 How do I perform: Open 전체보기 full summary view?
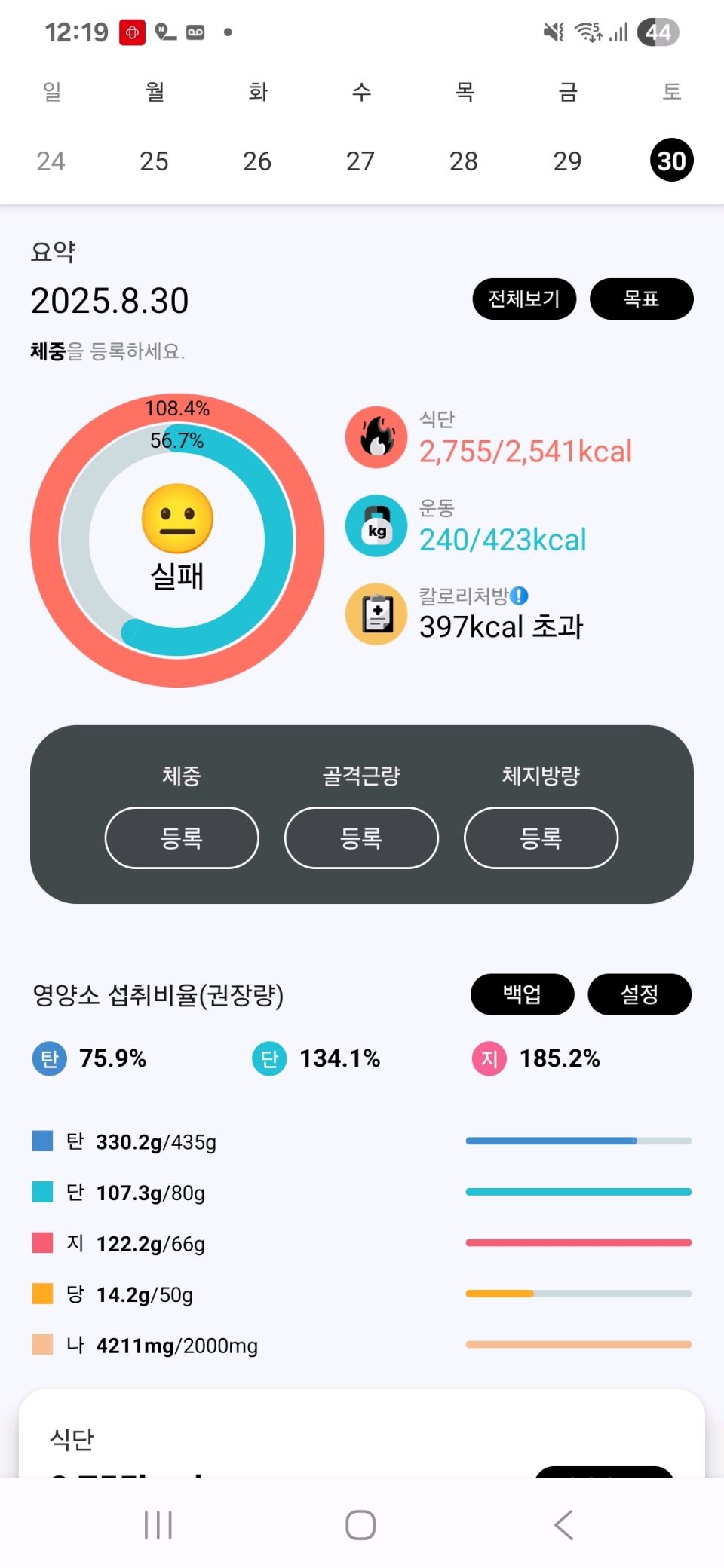click(x=524, y=299)
